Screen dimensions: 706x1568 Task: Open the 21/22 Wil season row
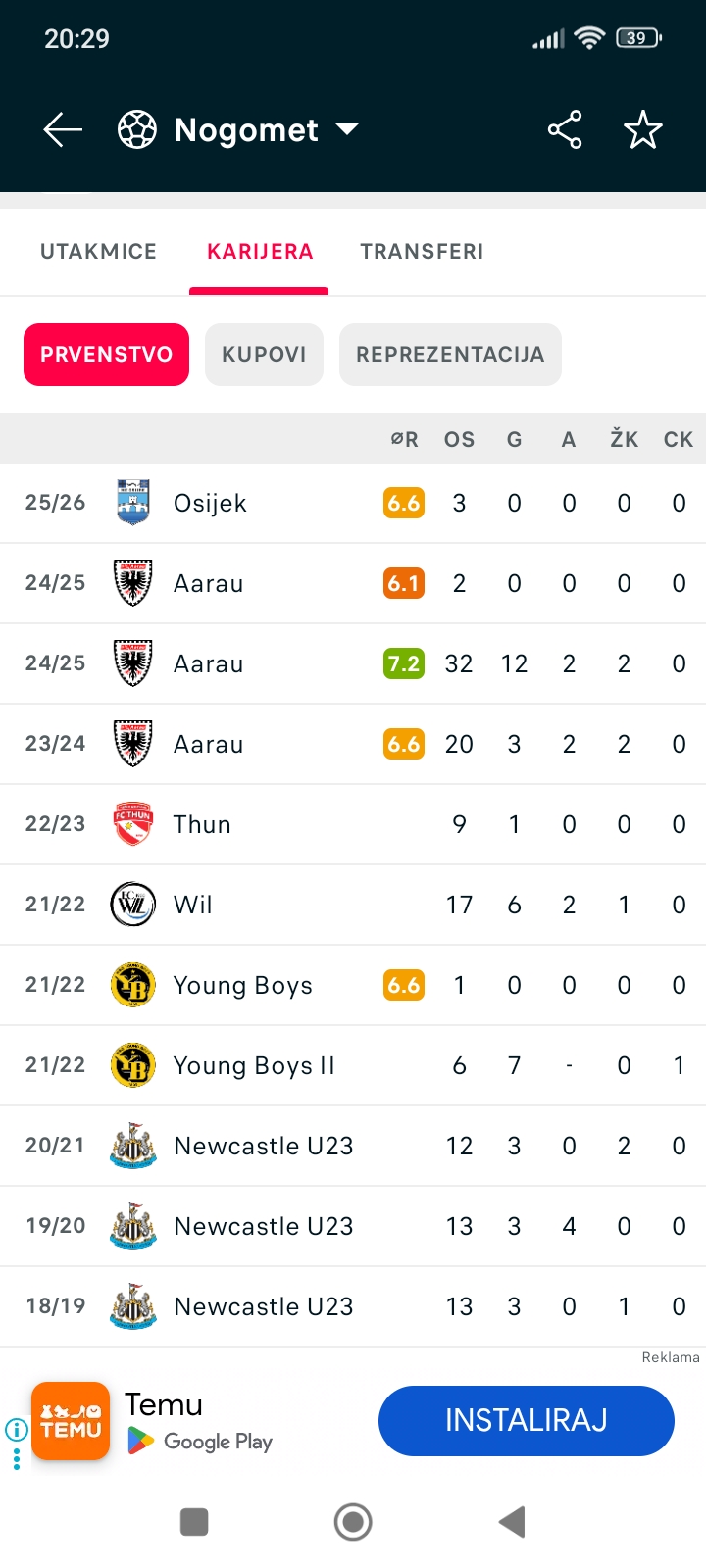pyautogui.click(x=353, y=905)
